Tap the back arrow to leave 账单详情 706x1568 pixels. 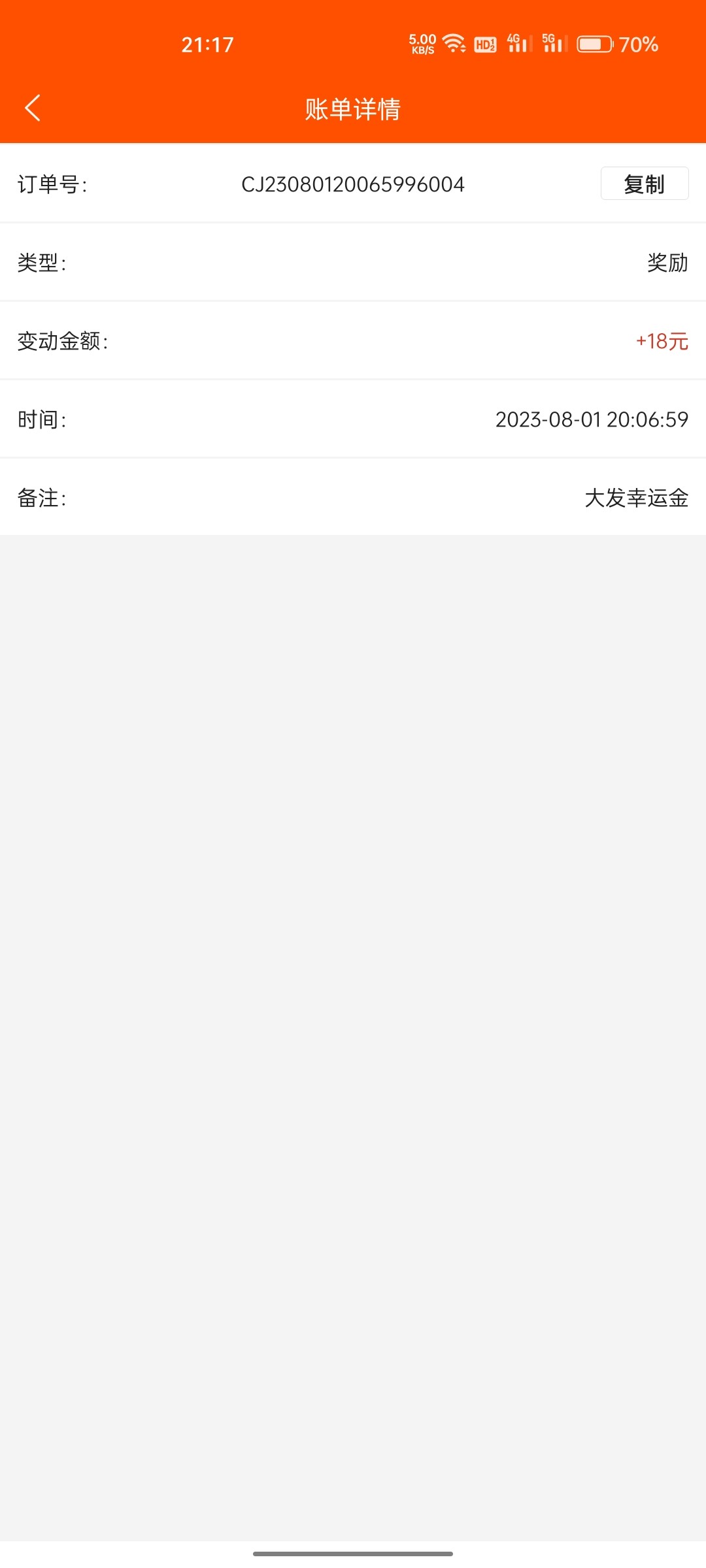coord(33,107)
